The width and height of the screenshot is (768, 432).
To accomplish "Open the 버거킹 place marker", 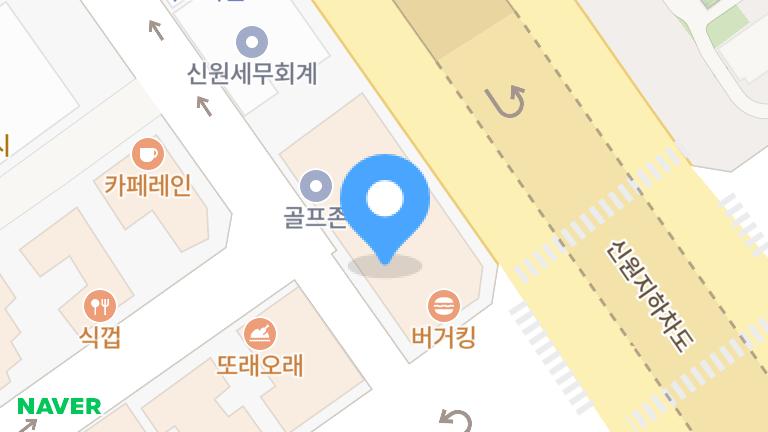I will coord(443,306).
